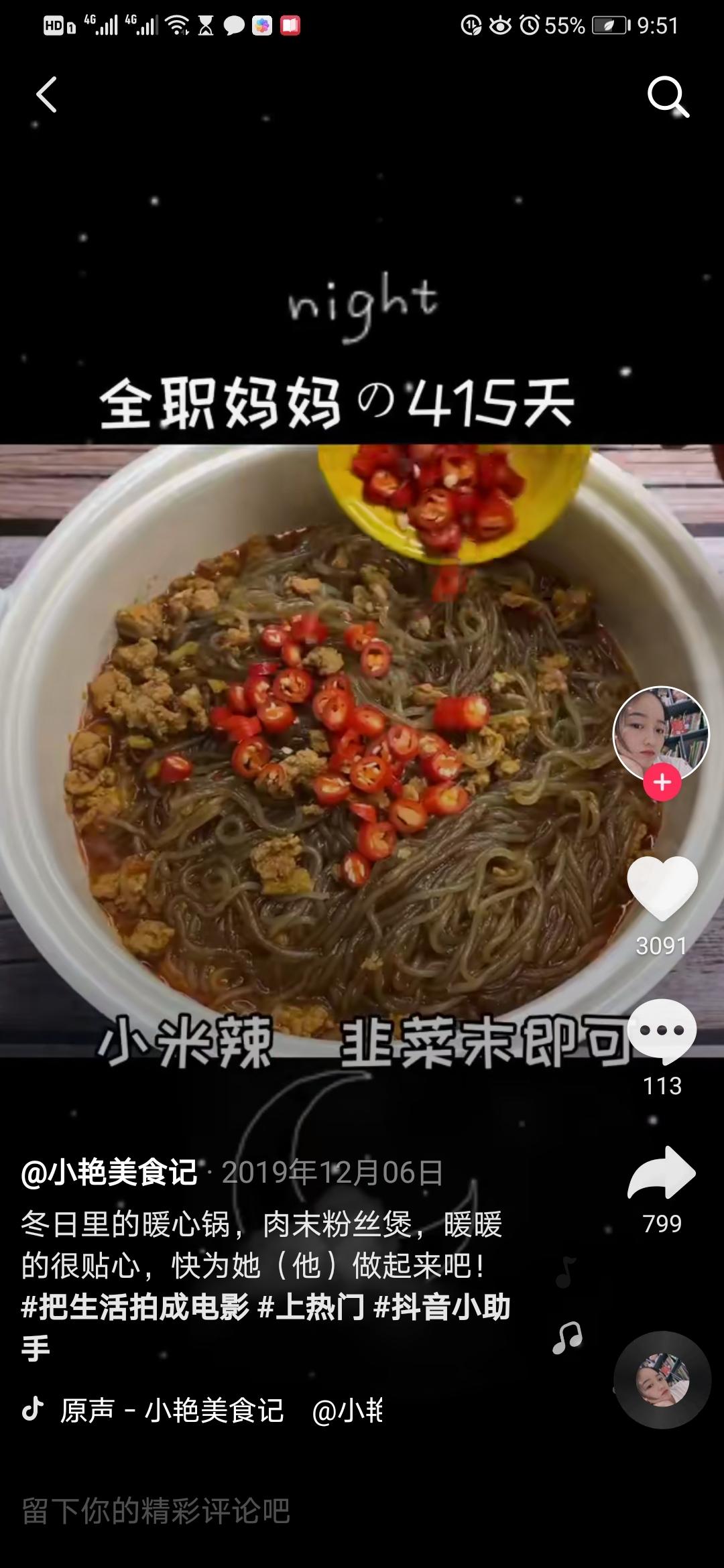The image size is (724, 1568).
Task: Like this video with the heart icon
Action: [x=662, y=888]
